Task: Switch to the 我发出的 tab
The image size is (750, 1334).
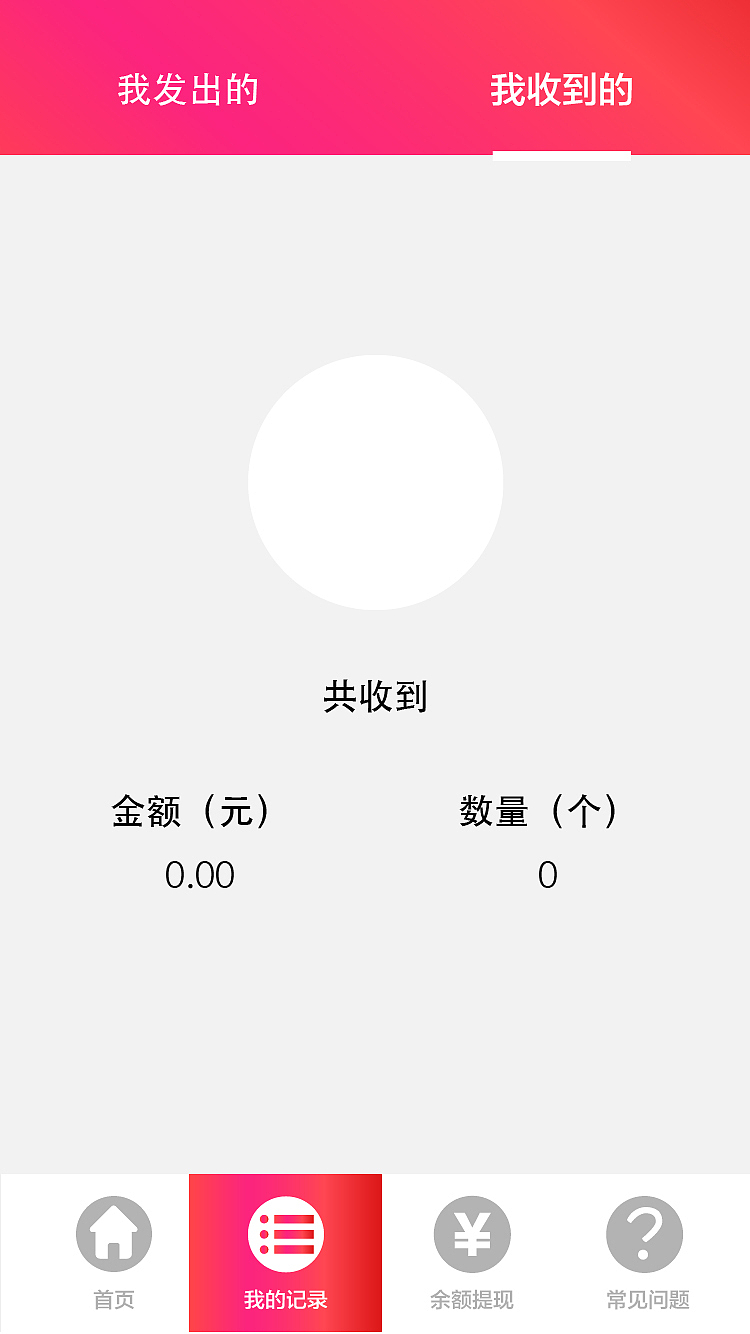Action: pyautogui.click(x=186, y=90)
